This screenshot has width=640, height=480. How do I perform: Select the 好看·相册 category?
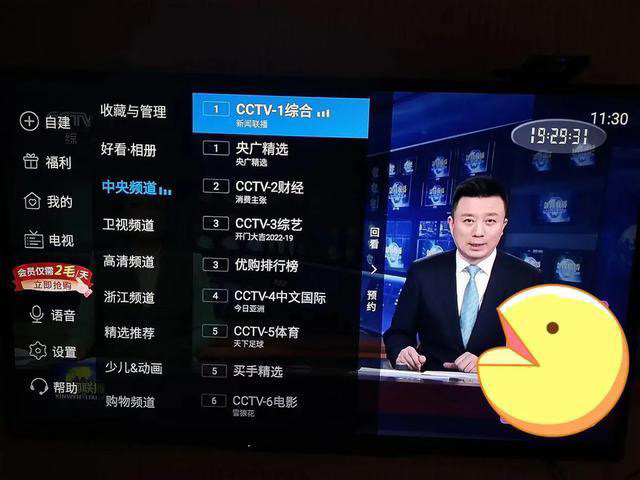click(129, 149)
